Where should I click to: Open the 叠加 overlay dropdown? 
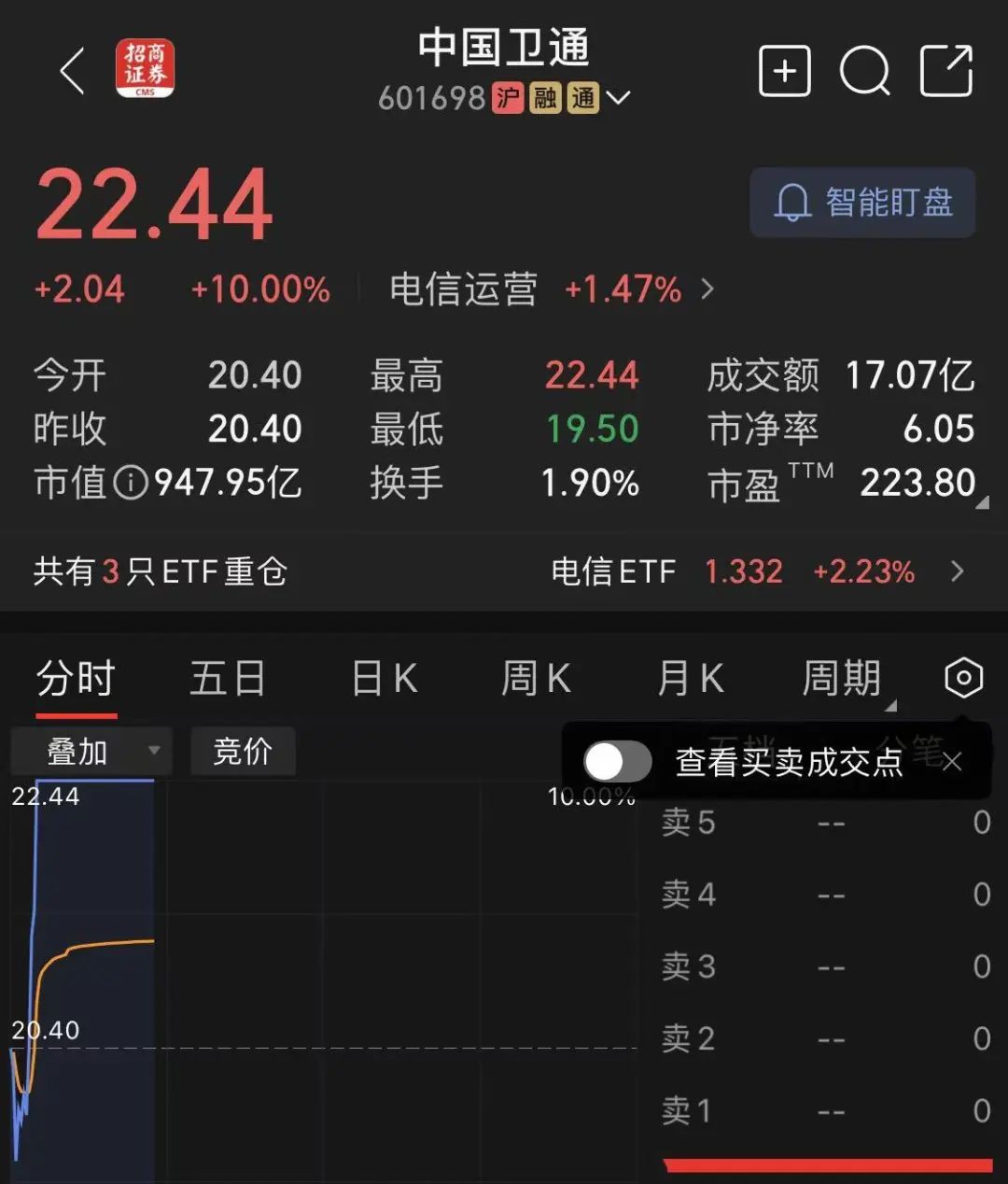click(91, 752)
